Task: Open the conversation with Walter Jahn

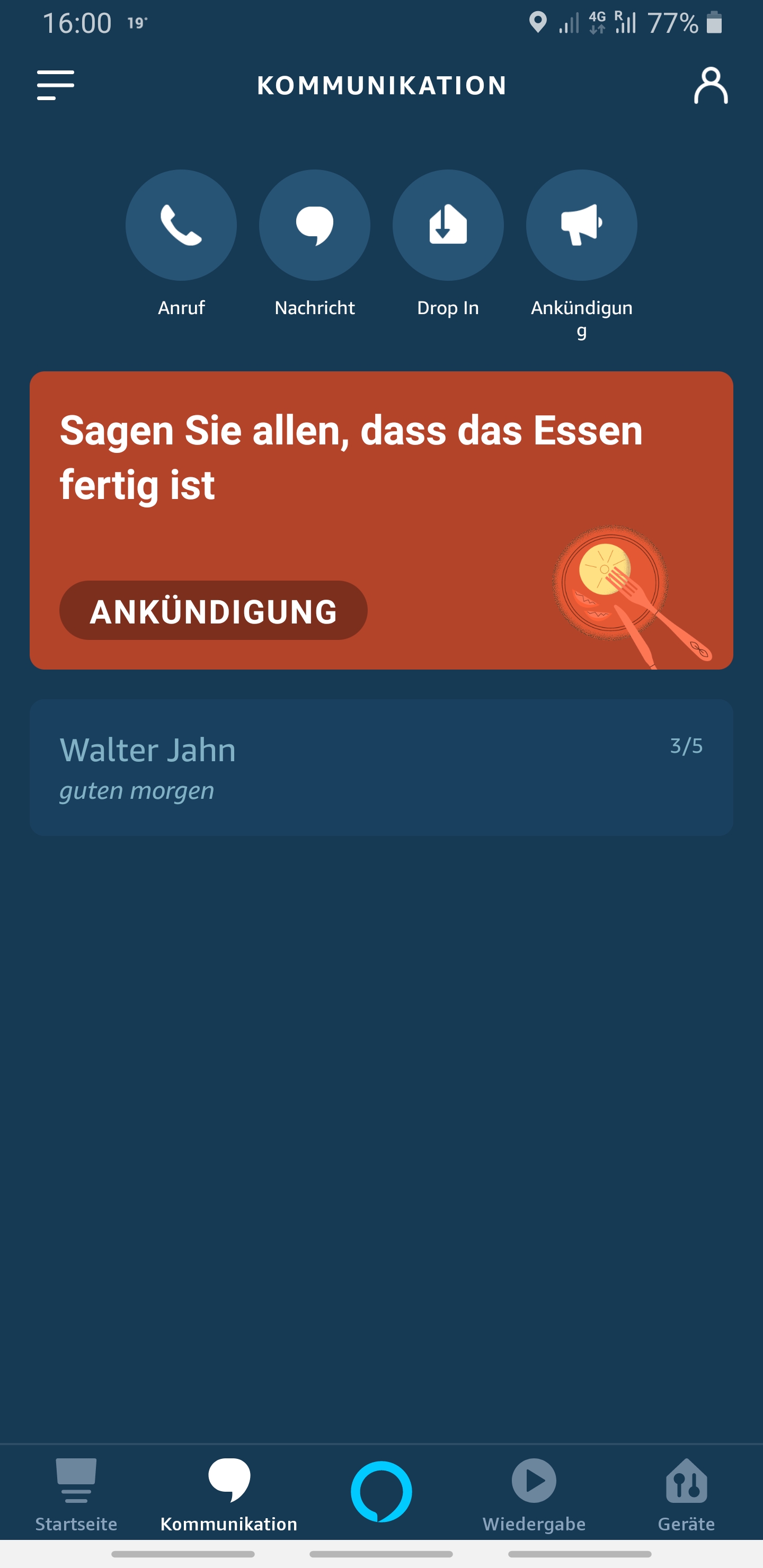Action: [381, 767]
